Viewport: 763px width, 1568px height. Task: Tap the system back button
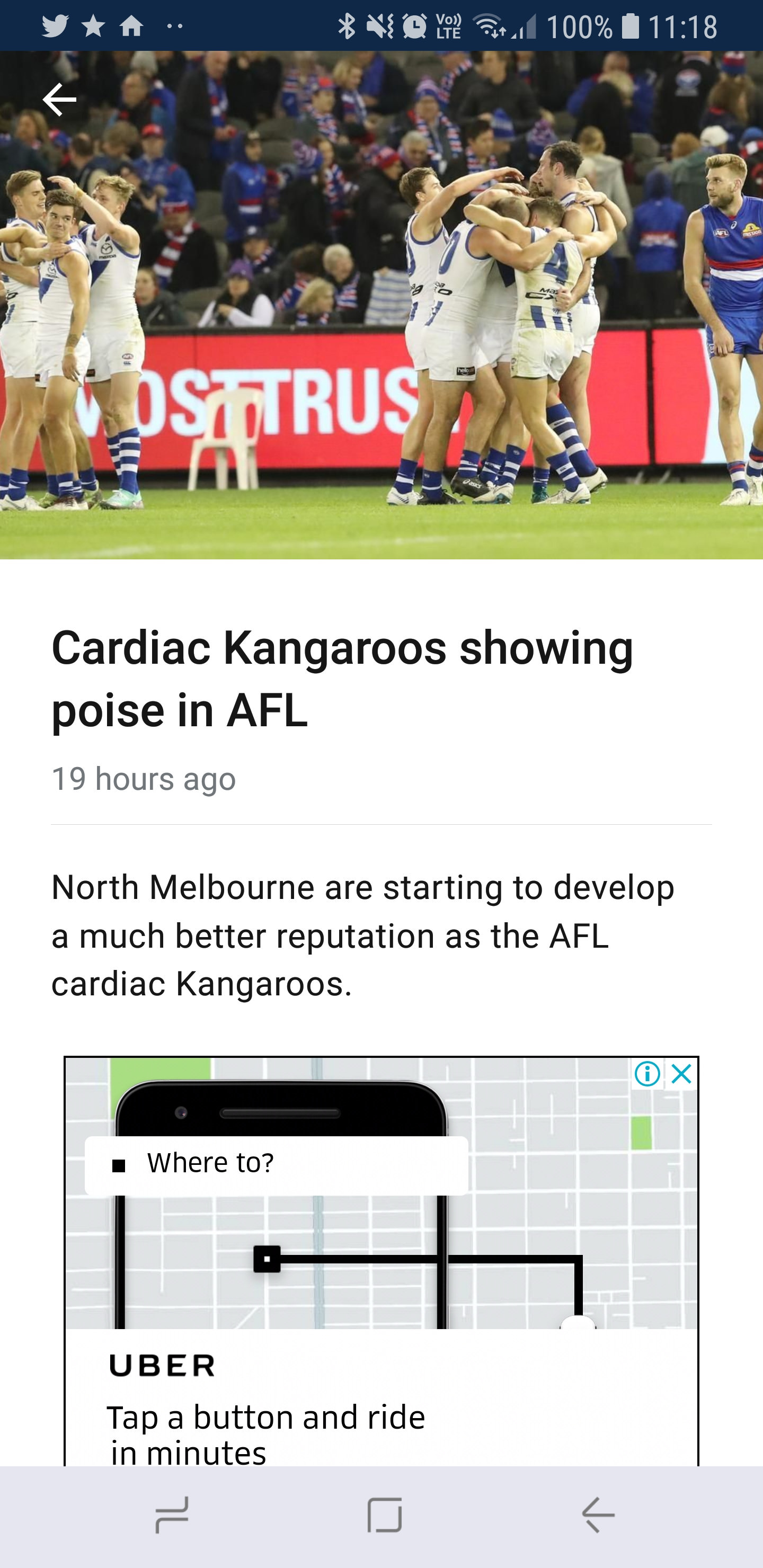598,1515
